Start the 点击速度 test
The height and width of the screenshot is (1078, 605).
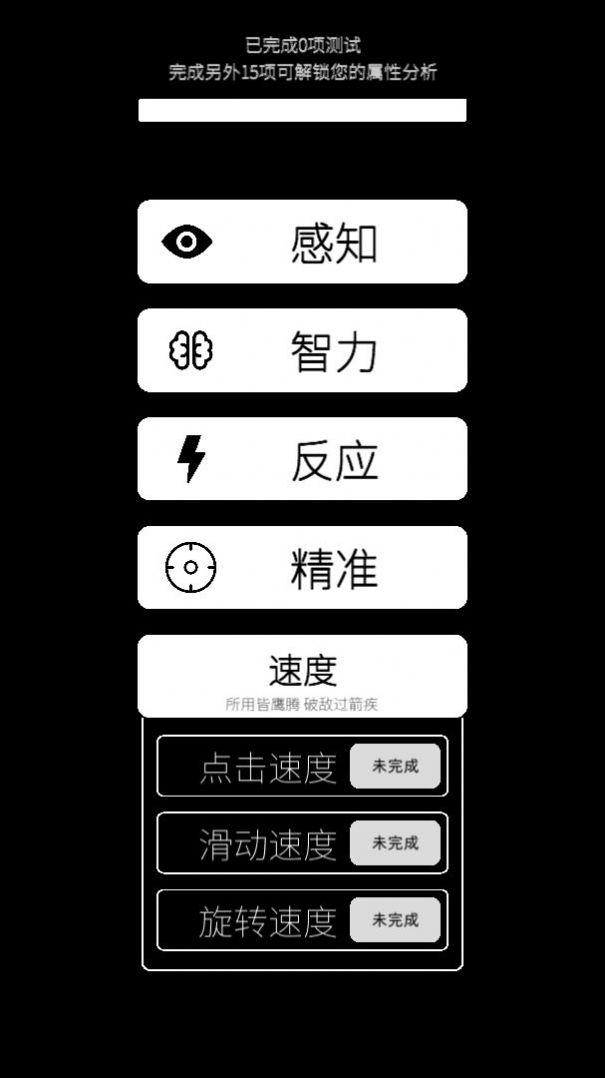[395, 766]
